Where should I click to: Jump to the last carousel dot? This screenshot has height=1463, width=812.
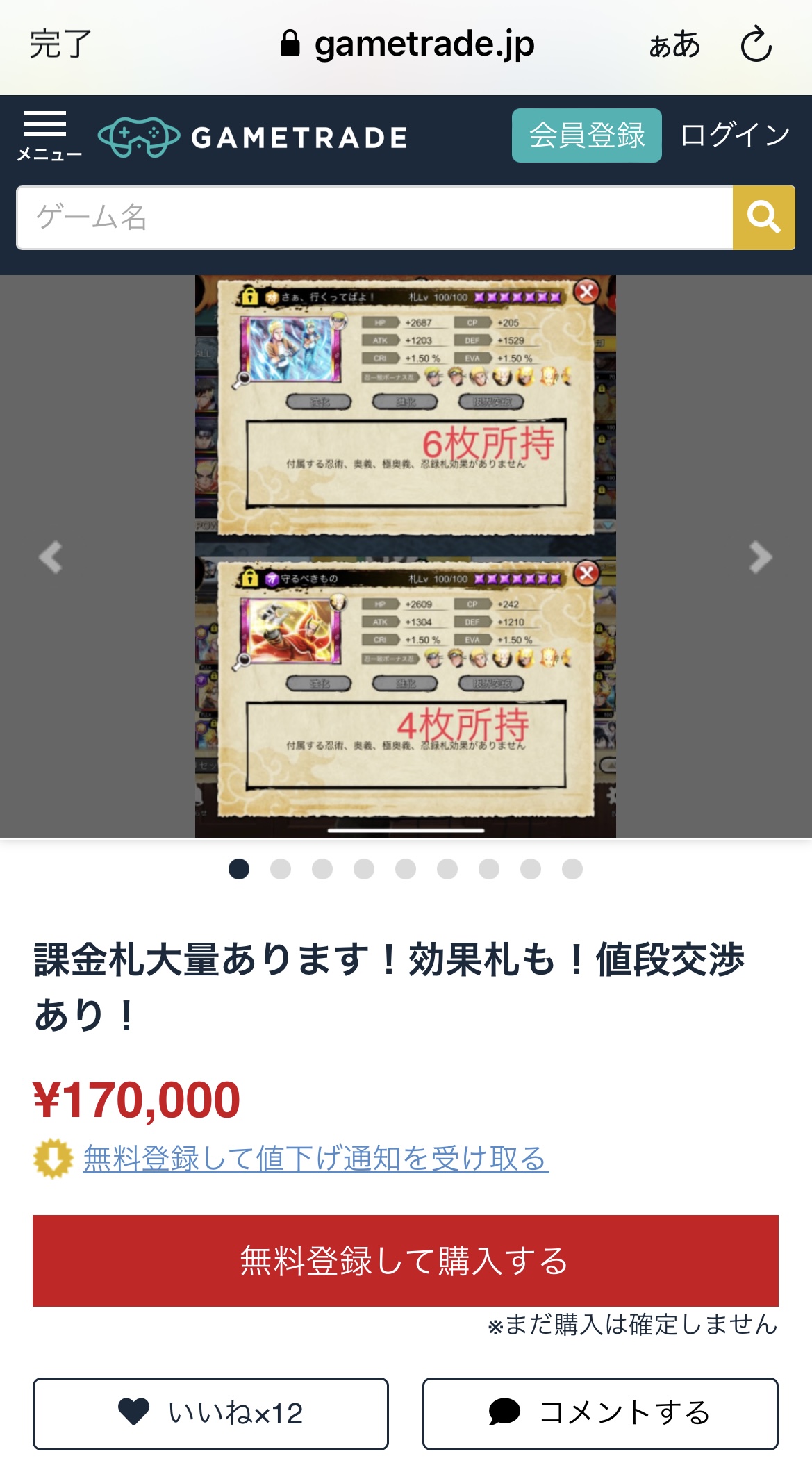click(572, 869)
